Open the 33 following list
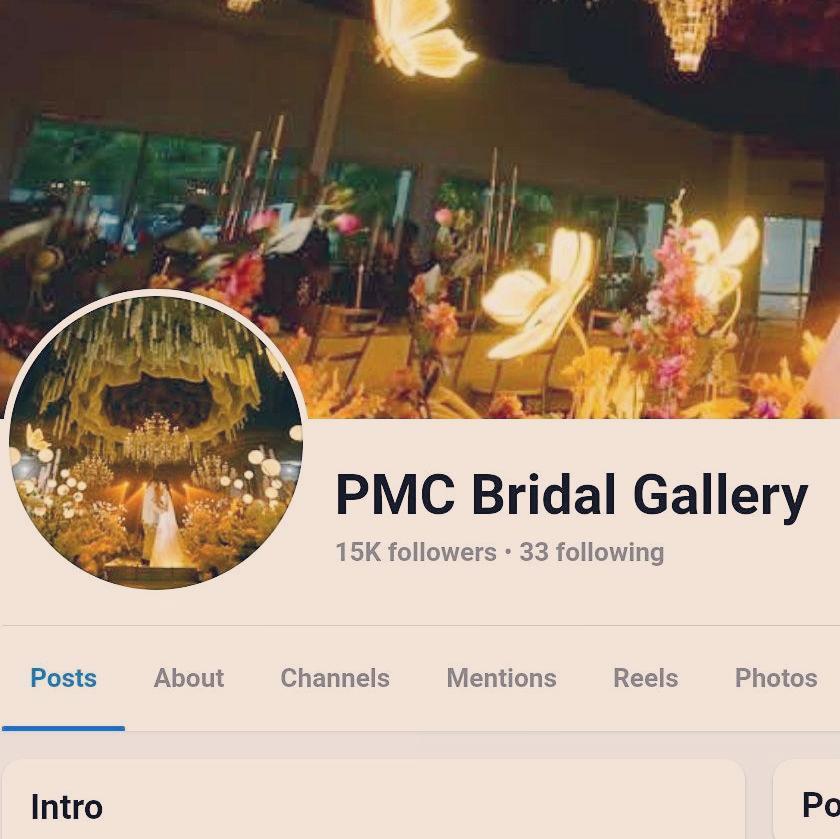The width and height of the screenshot is (840, 839). pos(591,552)
